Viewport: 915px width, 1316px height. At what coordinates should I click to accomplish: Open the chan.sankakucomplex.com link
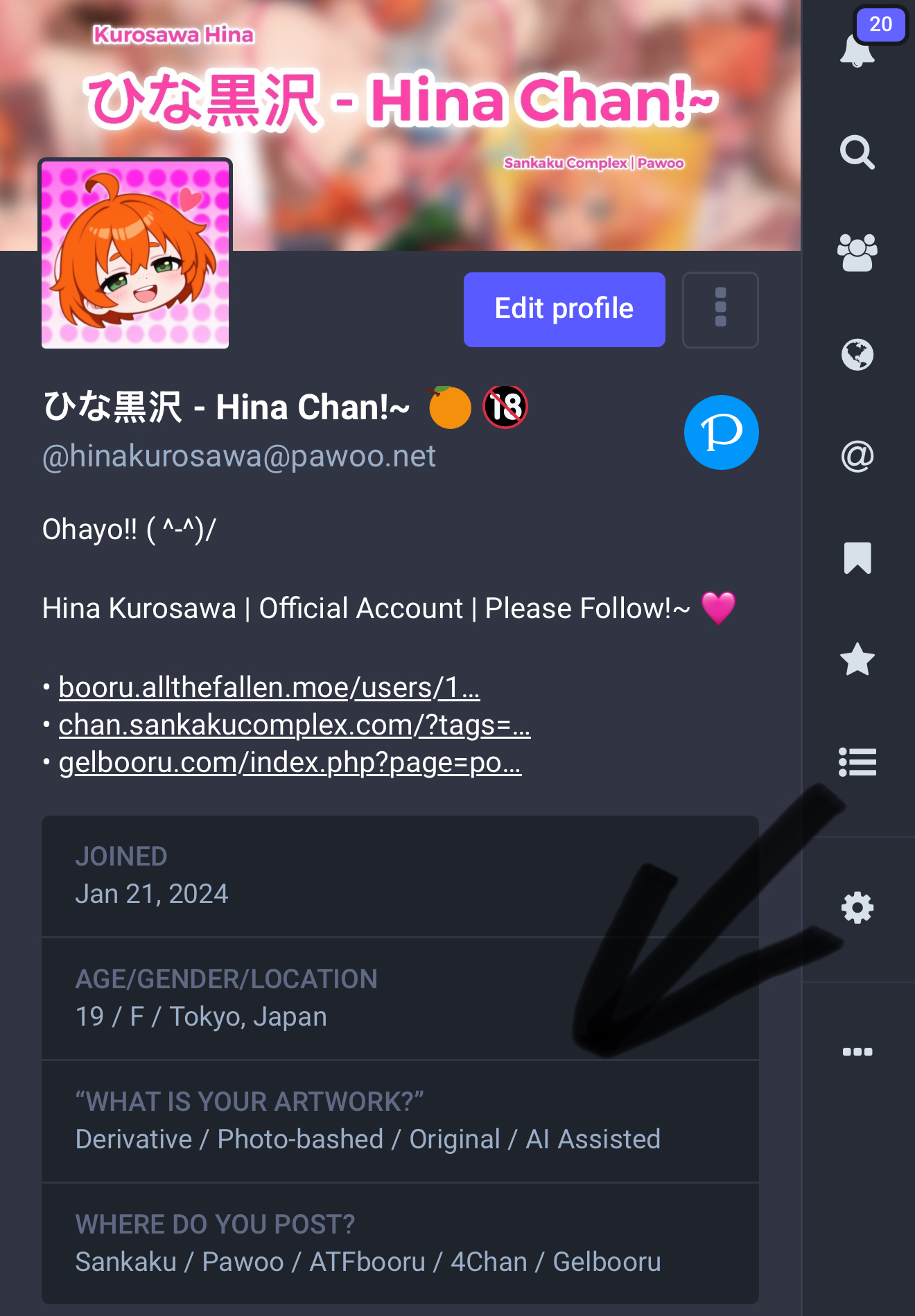[x=295, y=725]
